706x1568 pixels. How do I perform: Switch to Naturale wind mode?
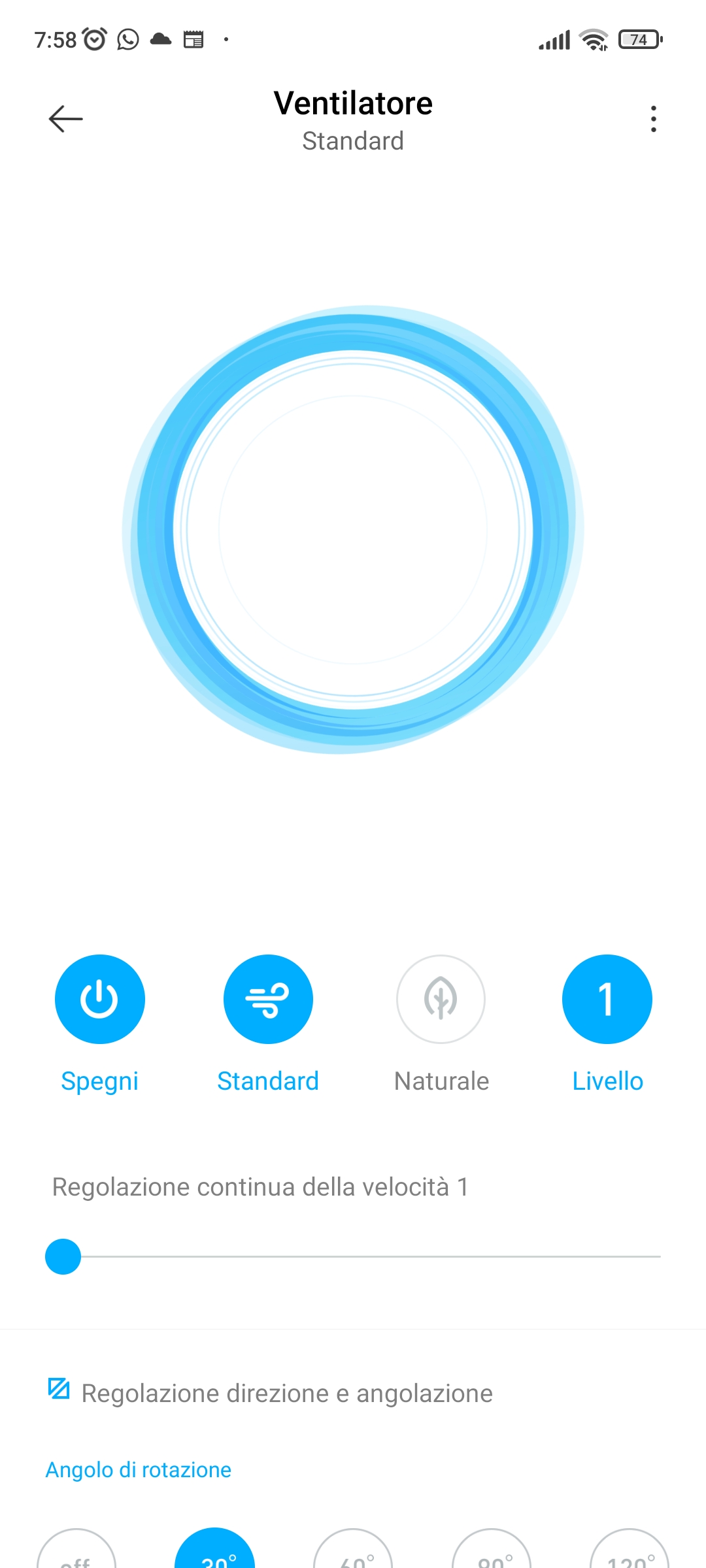pyautogui.click(x=441, y=999)
